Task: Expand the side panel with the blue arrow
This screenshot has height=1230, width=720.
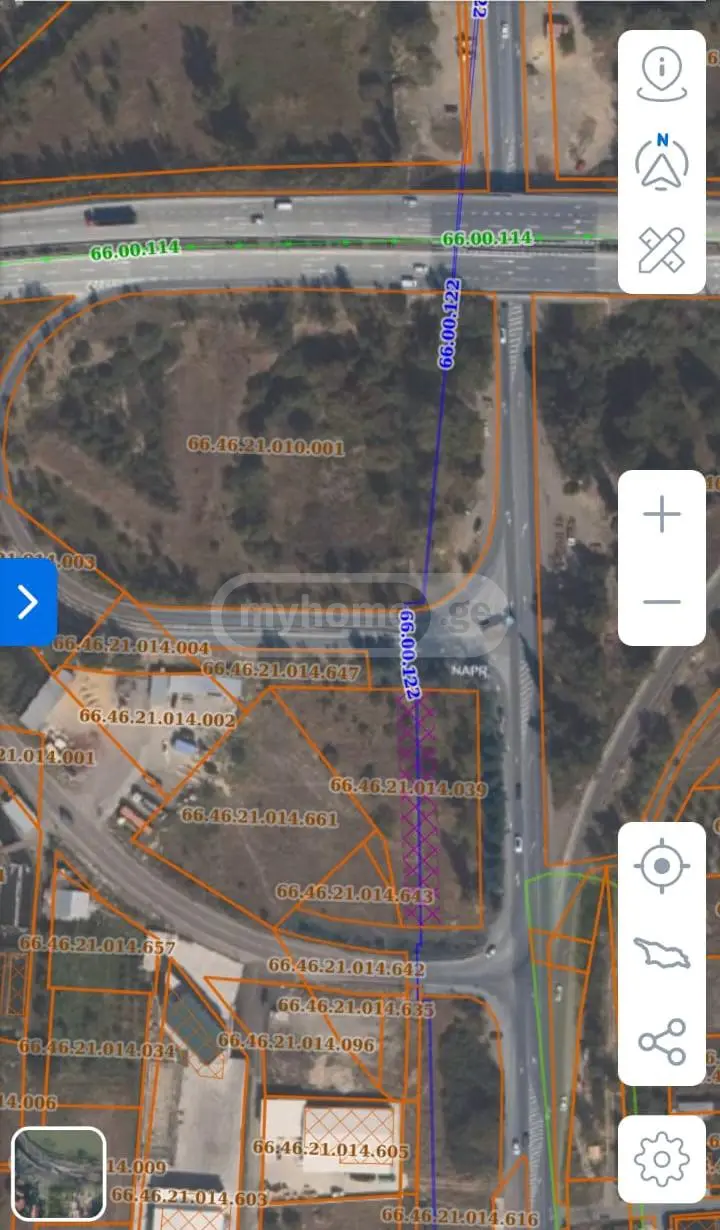Action: click(27, 602)
